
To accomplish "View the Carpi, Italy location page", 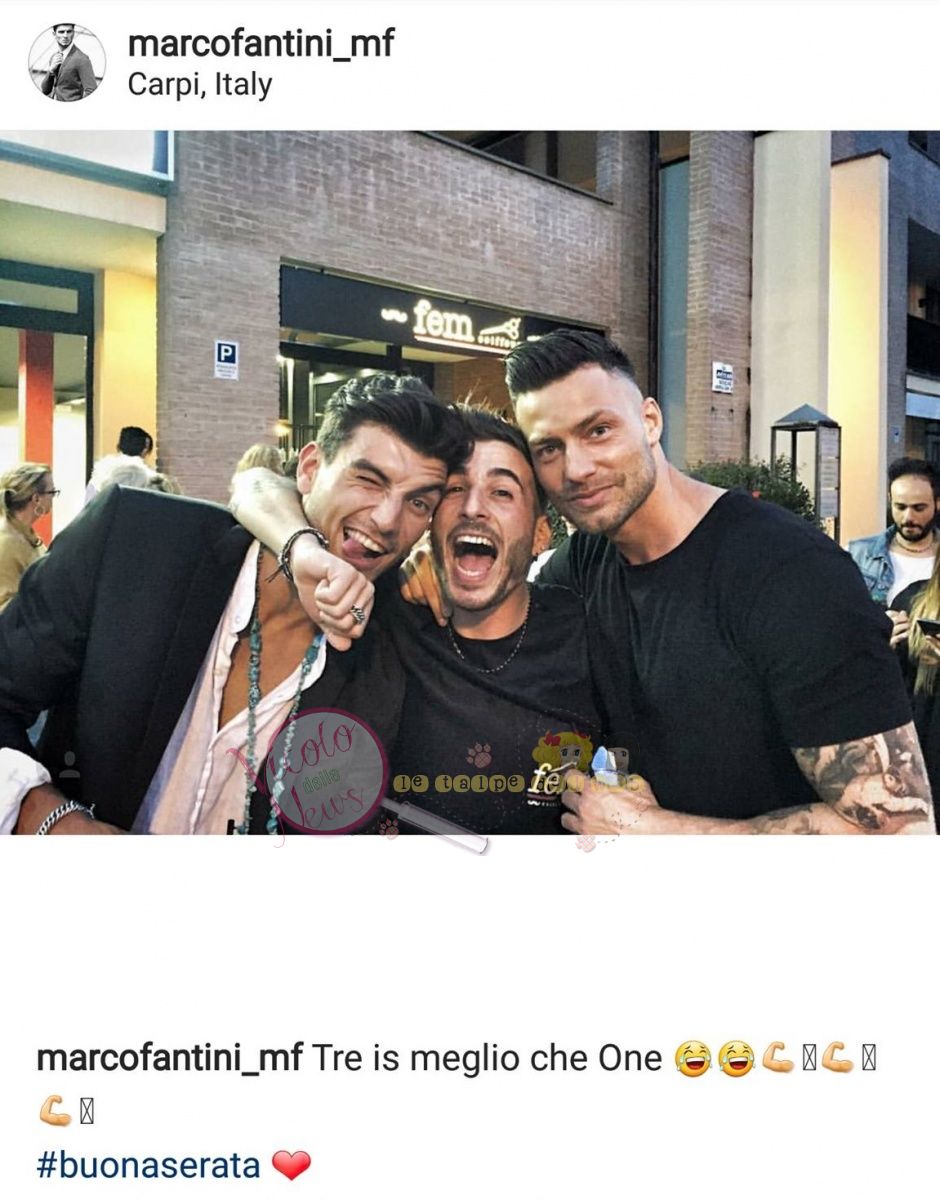I will [199, 85].
